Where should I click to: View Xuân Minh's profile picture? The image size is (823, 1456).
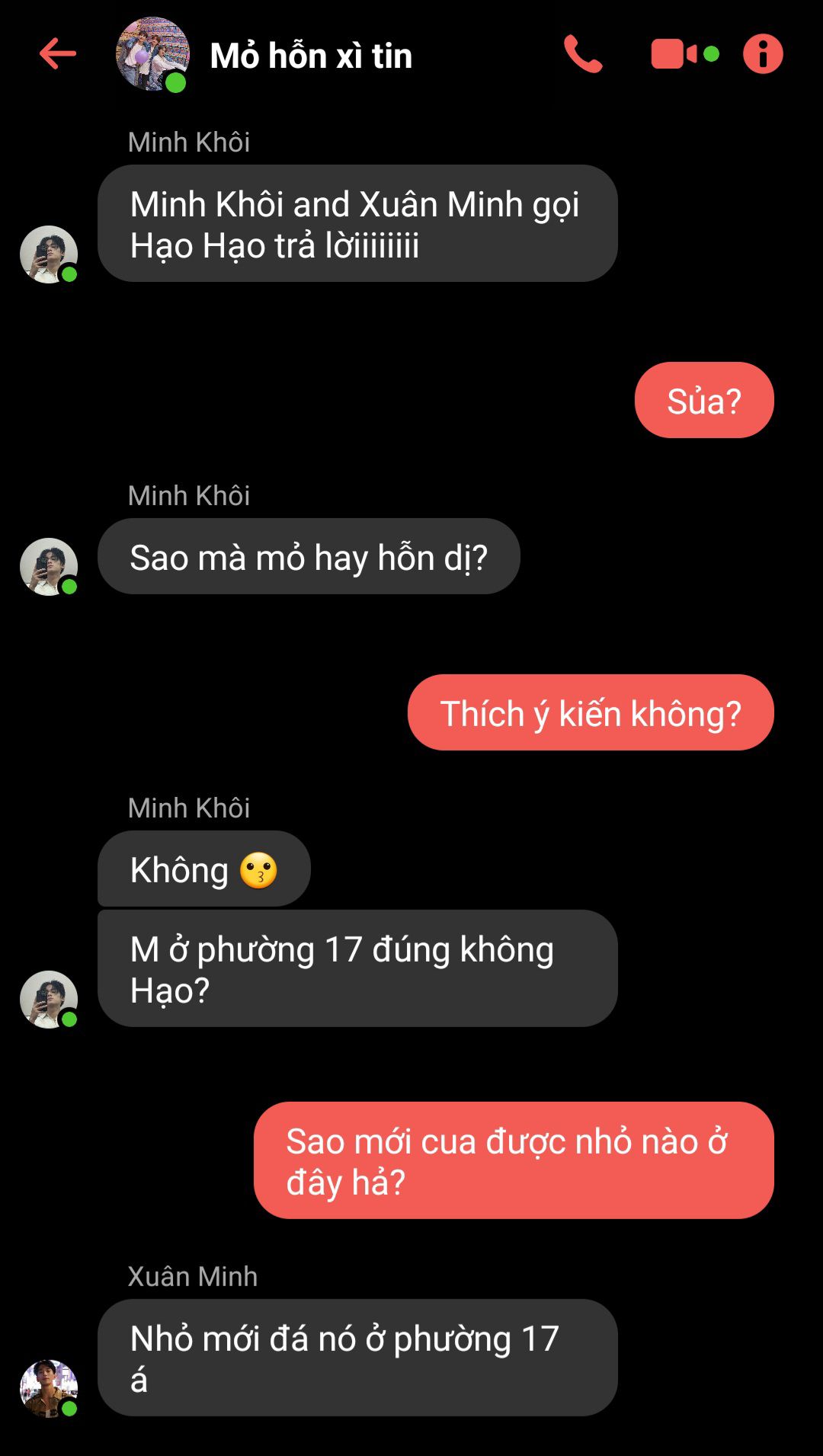[x=49, y=1388]
